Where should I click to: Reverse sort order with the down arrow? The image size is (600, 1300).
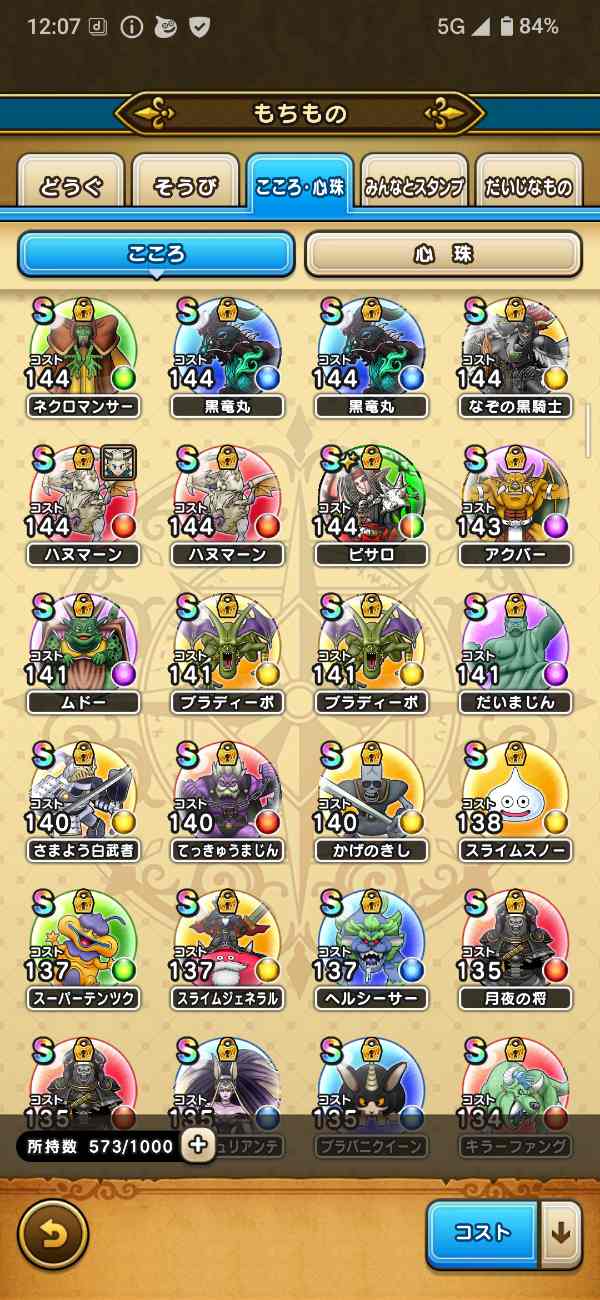(x=561, y=1233)
